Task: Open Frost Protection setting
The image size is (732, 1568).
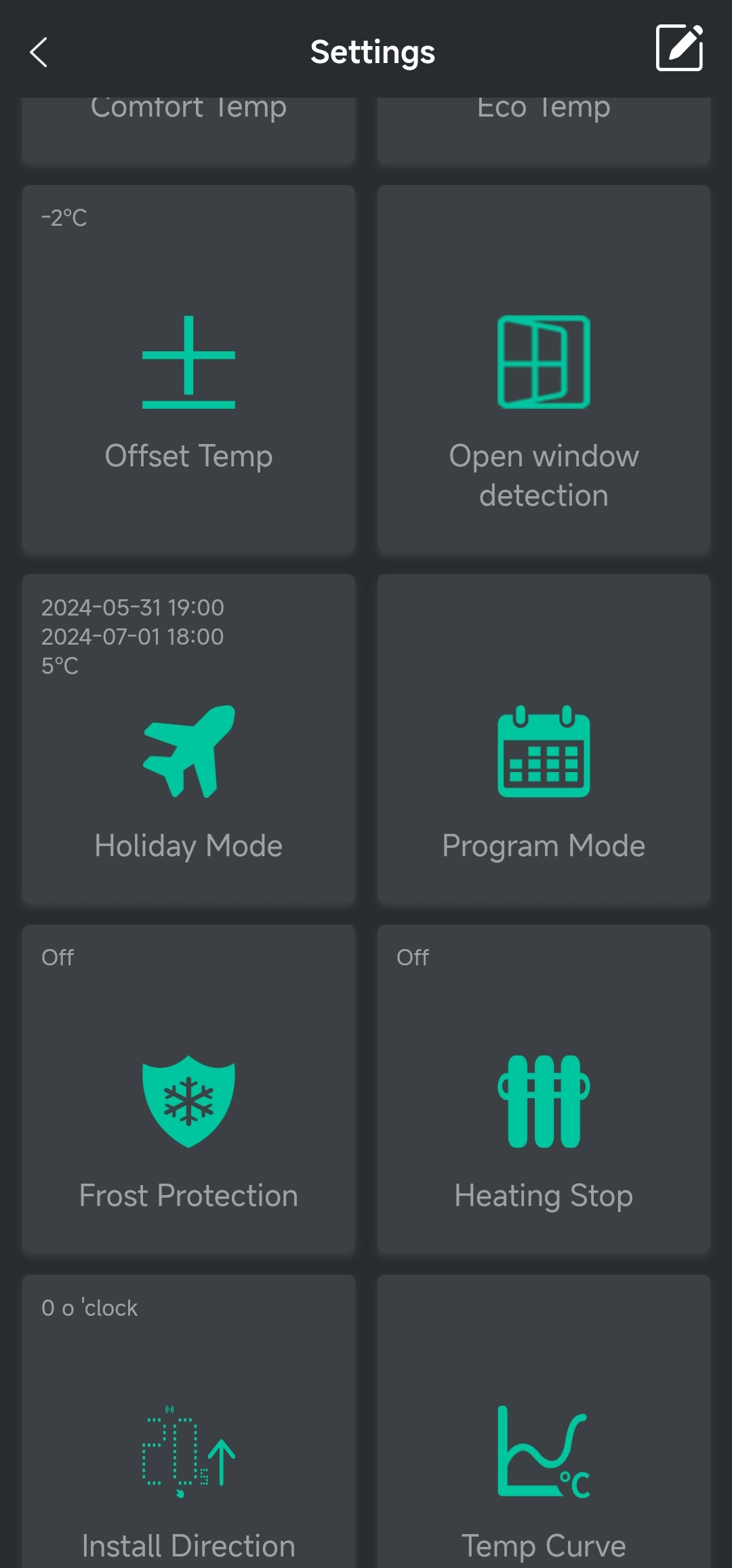Action: [188, 1089]
